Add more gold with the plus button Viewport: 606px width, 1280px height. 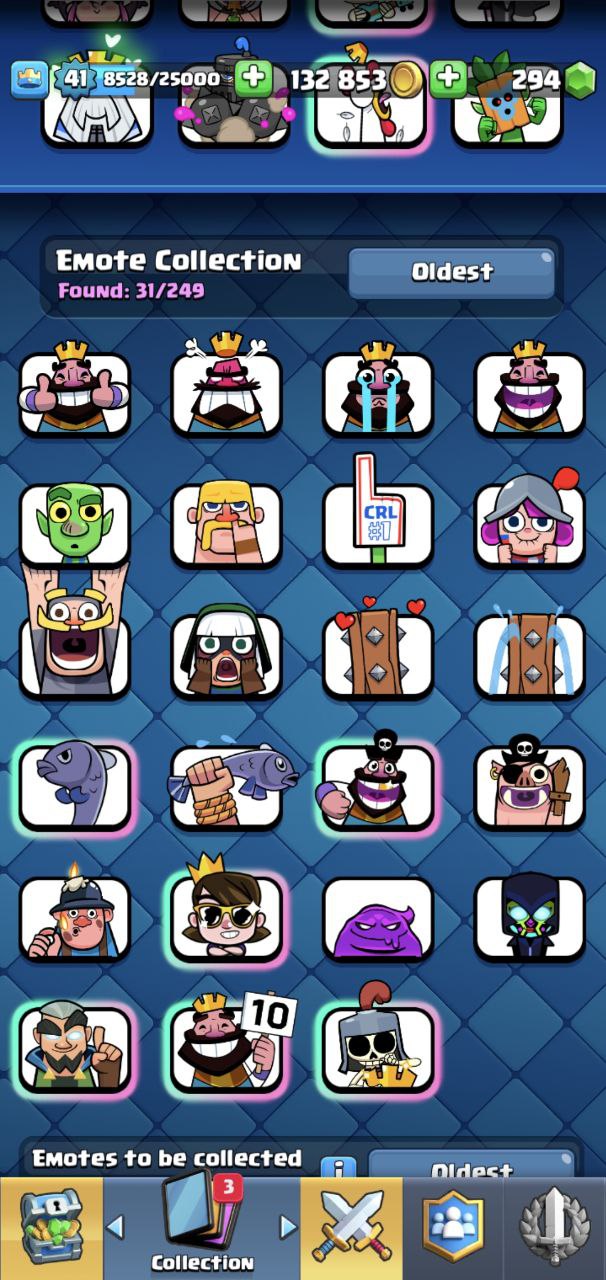point(448,79)
